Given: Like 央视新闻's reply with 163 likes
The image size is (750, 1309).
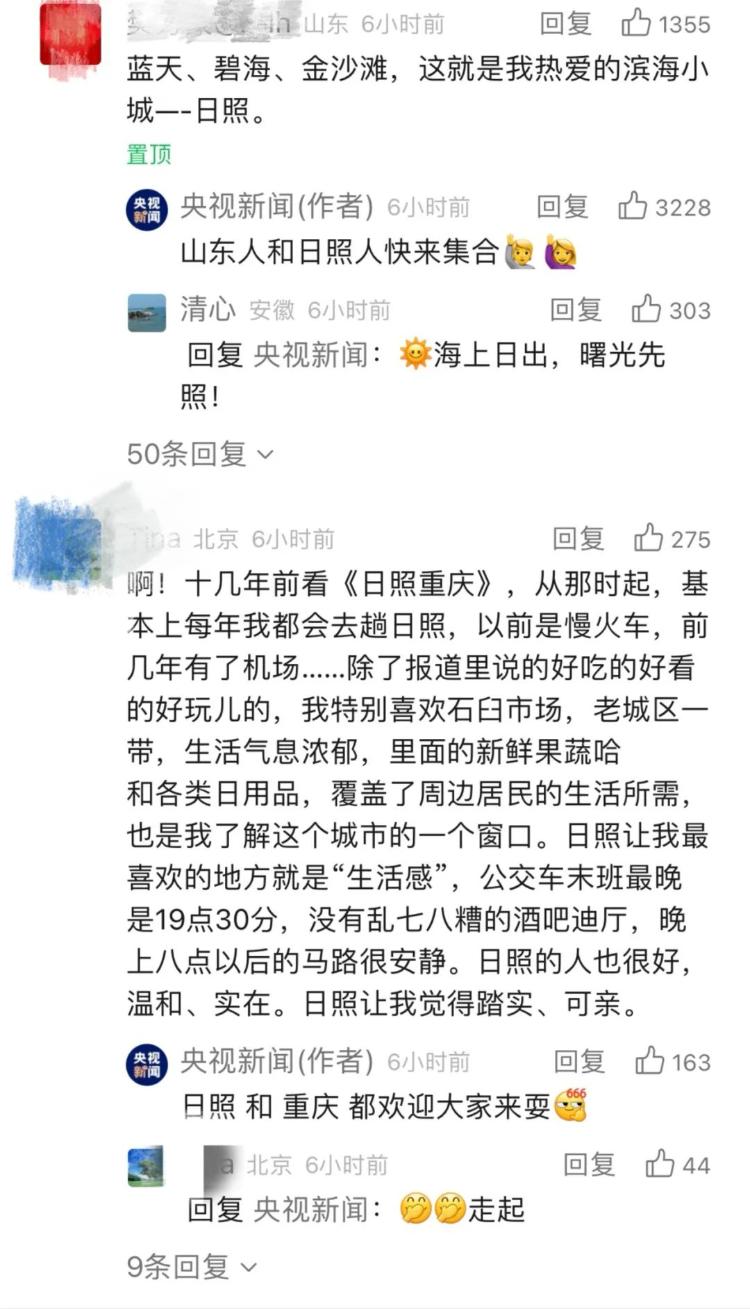Looking at the screenshot, I should 650,1060.
